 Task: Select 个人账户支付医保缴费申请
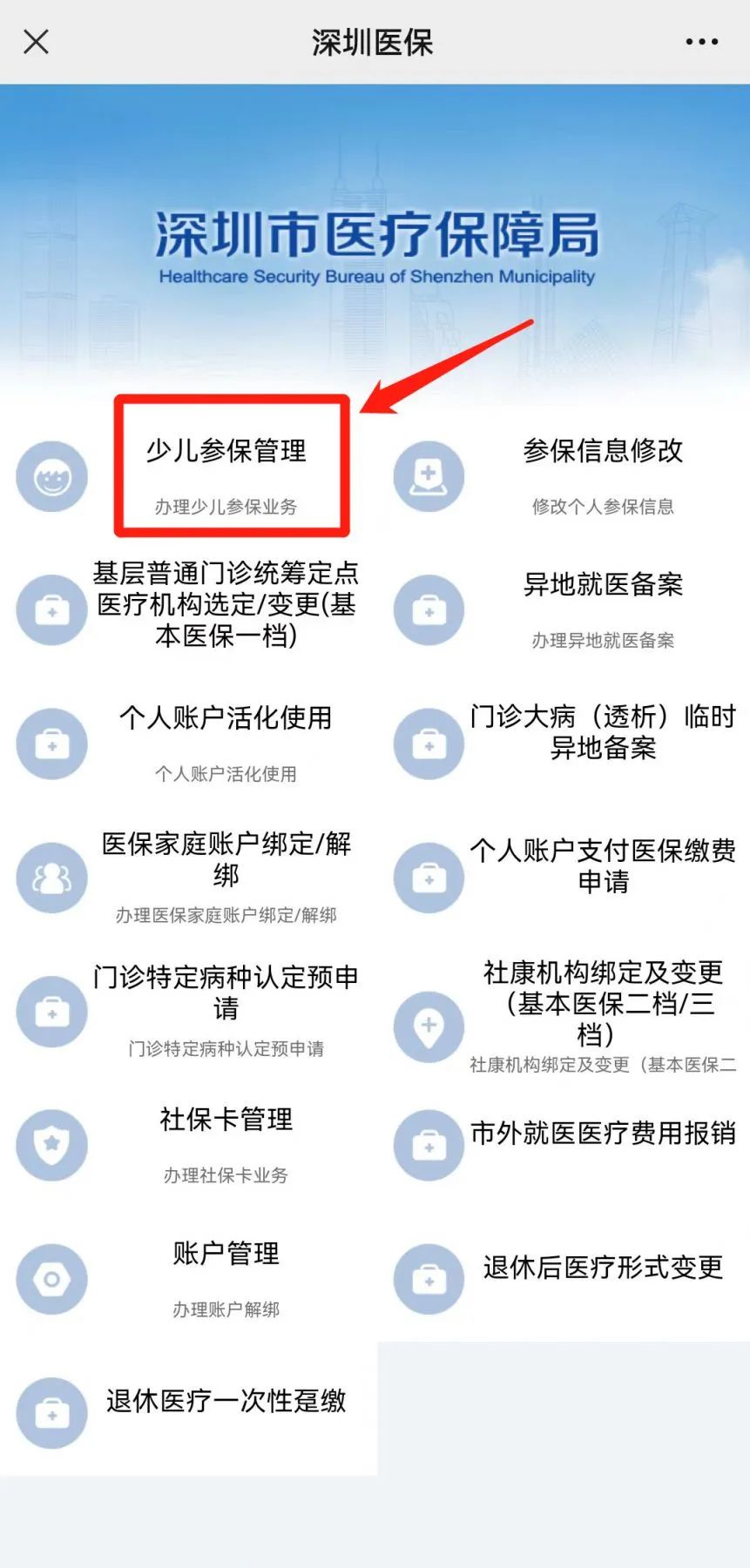[602, 865]
